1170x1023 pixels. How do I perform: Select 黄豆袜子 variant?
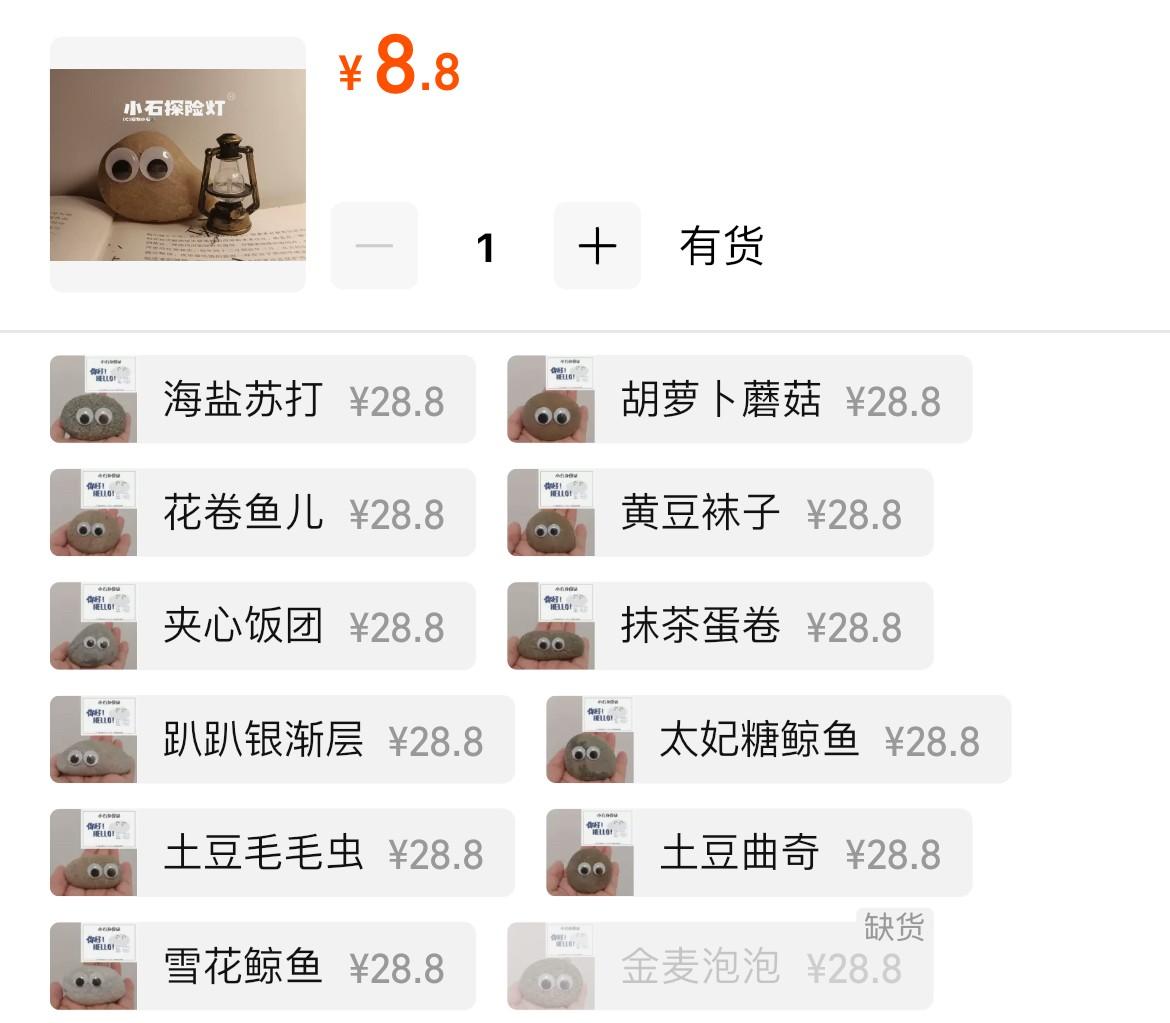tap(719, 512)
